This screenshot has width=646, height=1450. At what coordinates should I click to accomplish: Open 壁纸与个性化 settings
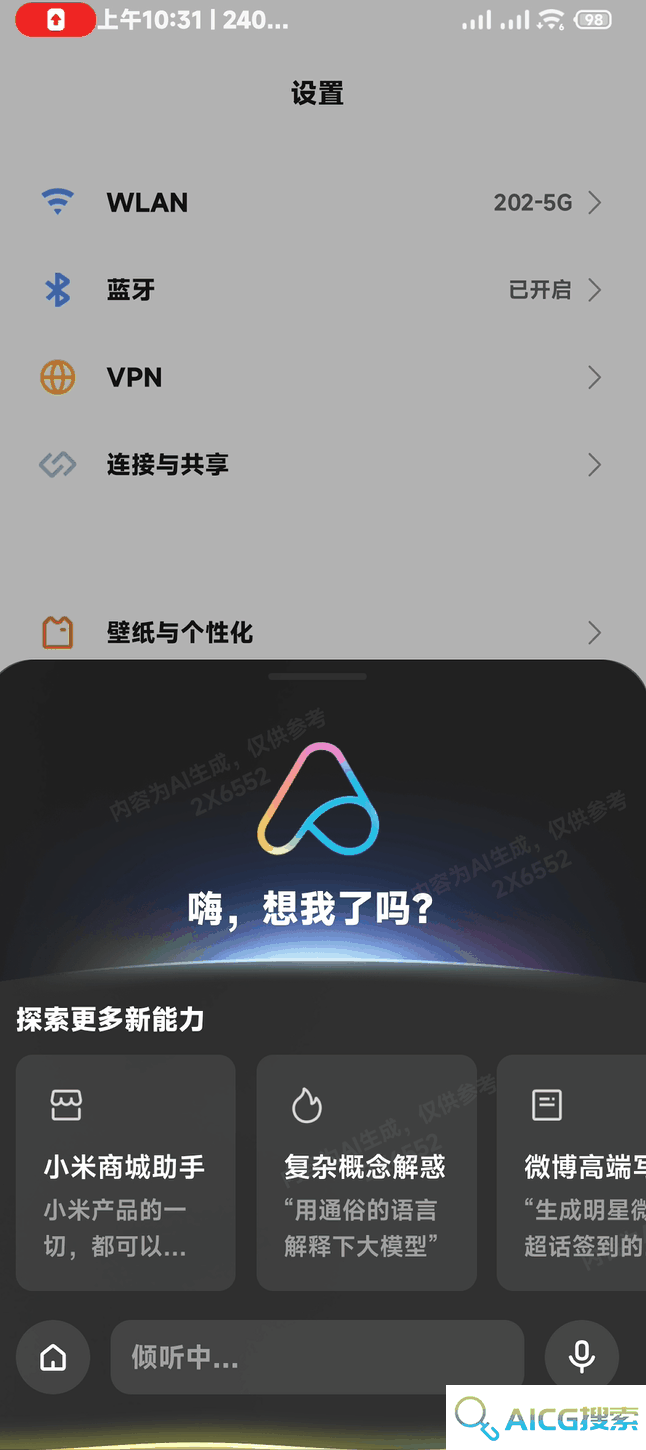[320, 632]
